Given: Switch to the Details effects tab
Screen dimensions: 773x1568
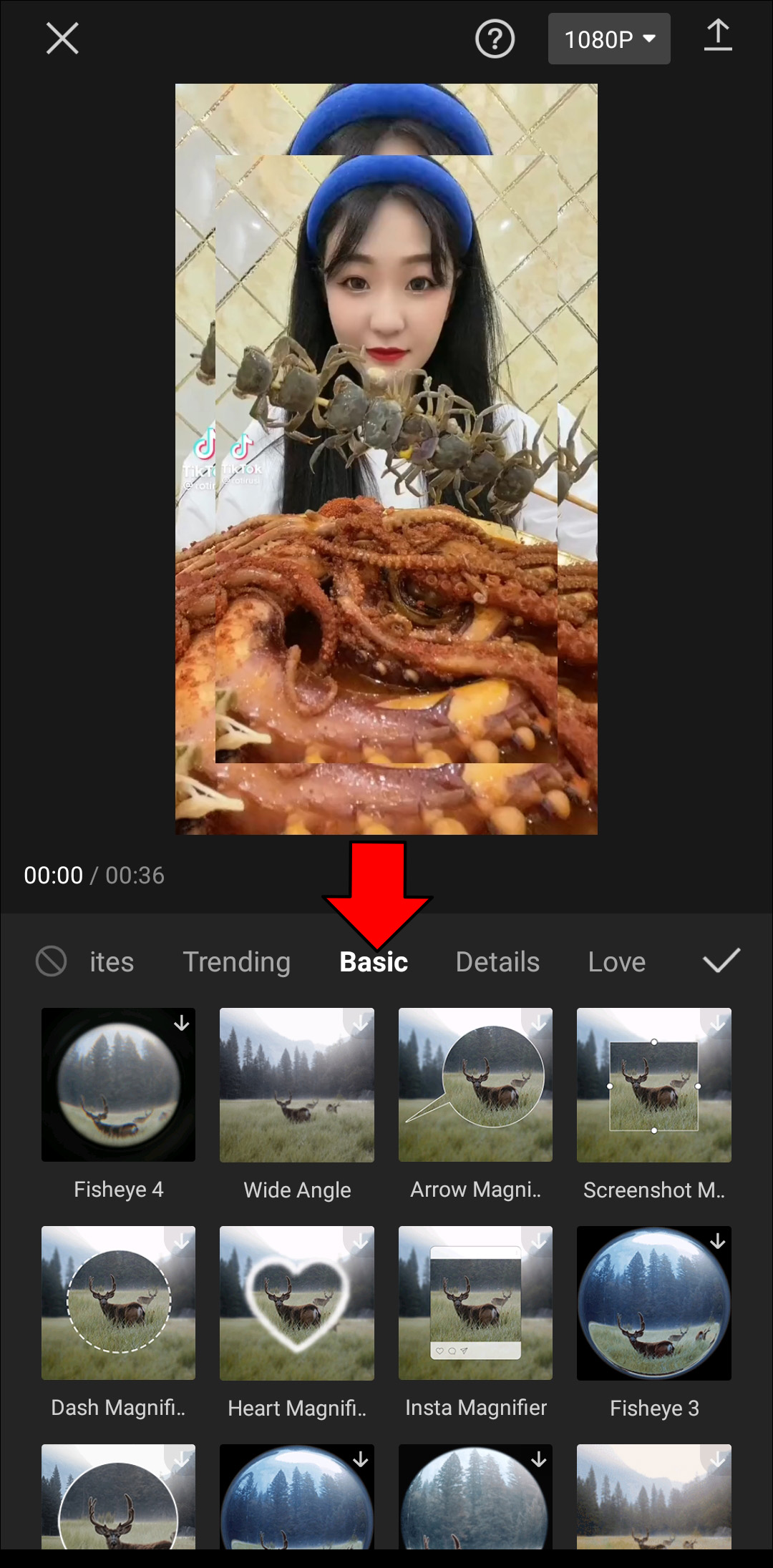Looking at the screenshot, I should tap(497, 962).
